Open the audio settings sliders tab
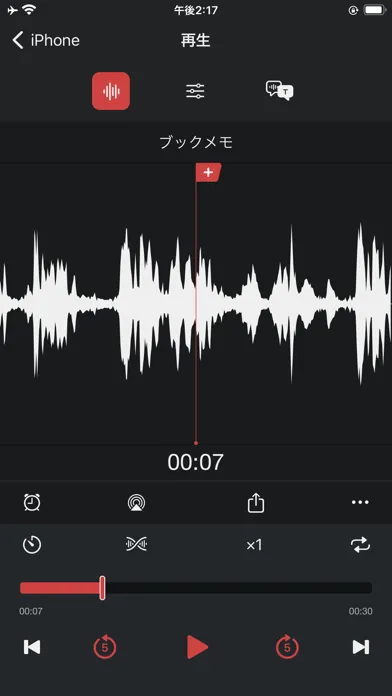 pos(195,91)
